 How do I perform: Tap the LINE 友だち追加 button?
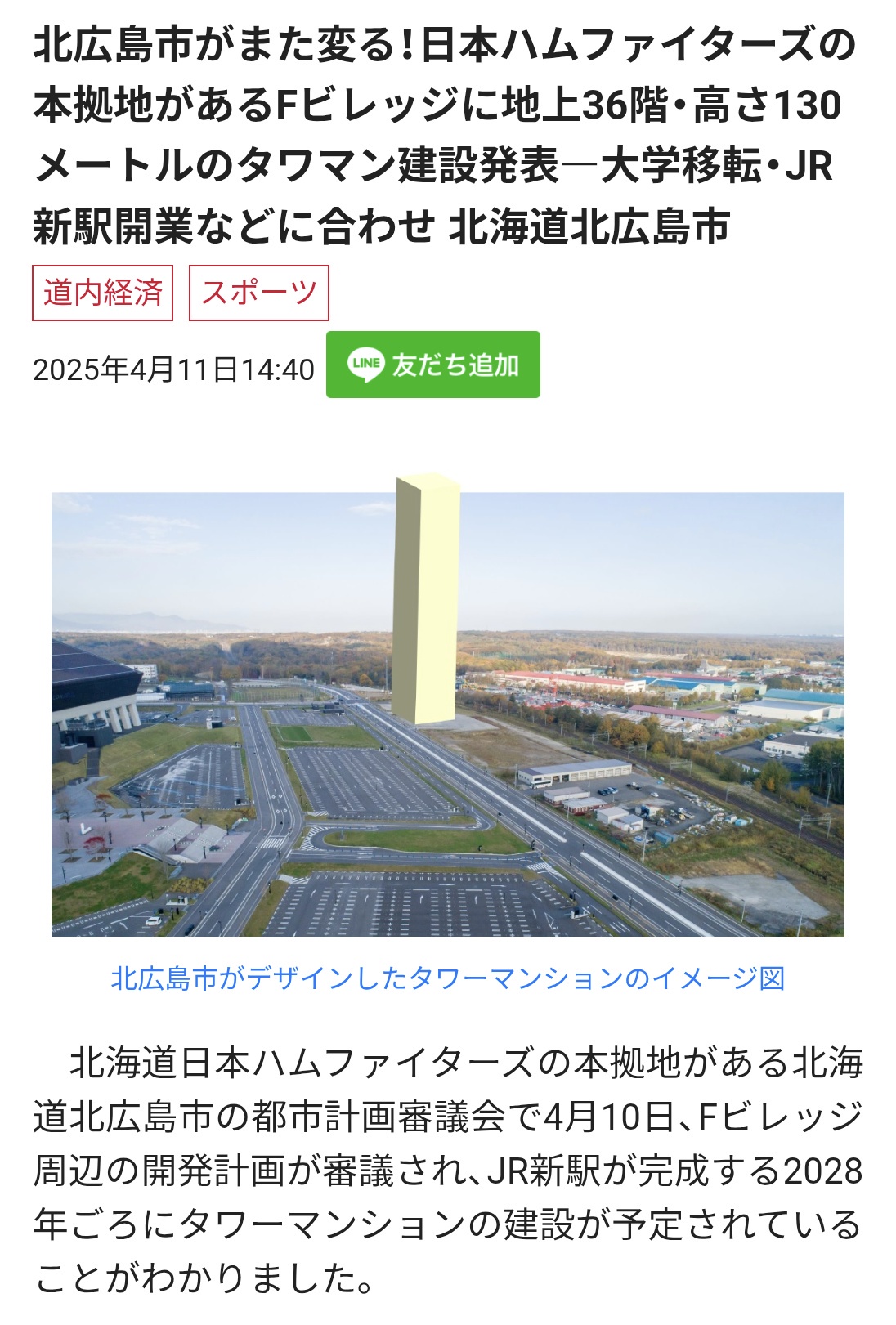pyautogui.click(x=432, y=365)
